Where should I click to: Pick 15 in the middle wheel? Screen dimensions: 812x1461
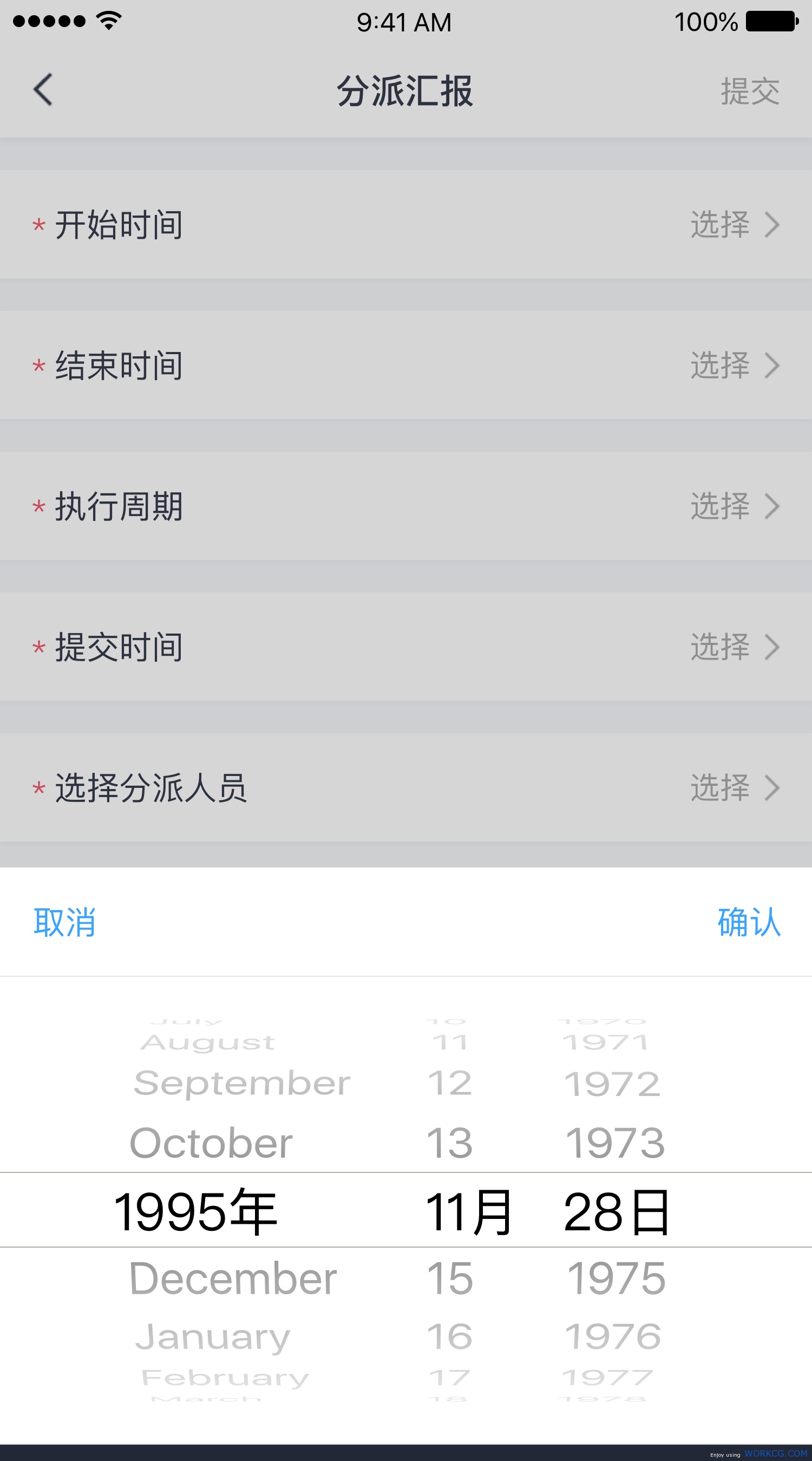click(x=450, y=1279)
